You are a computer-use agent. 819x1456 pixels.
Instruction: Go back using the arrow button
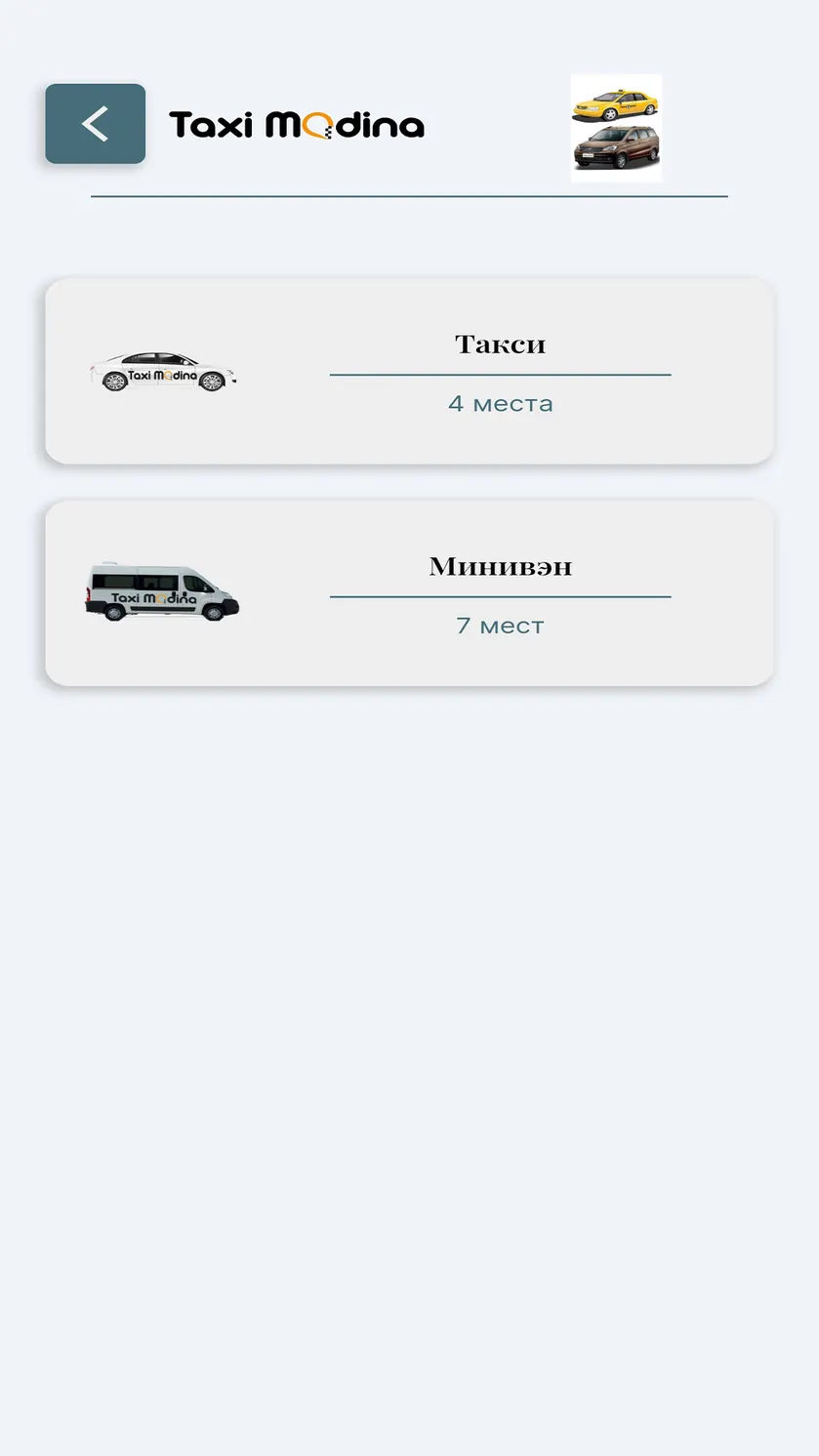[x=95, y=124]
